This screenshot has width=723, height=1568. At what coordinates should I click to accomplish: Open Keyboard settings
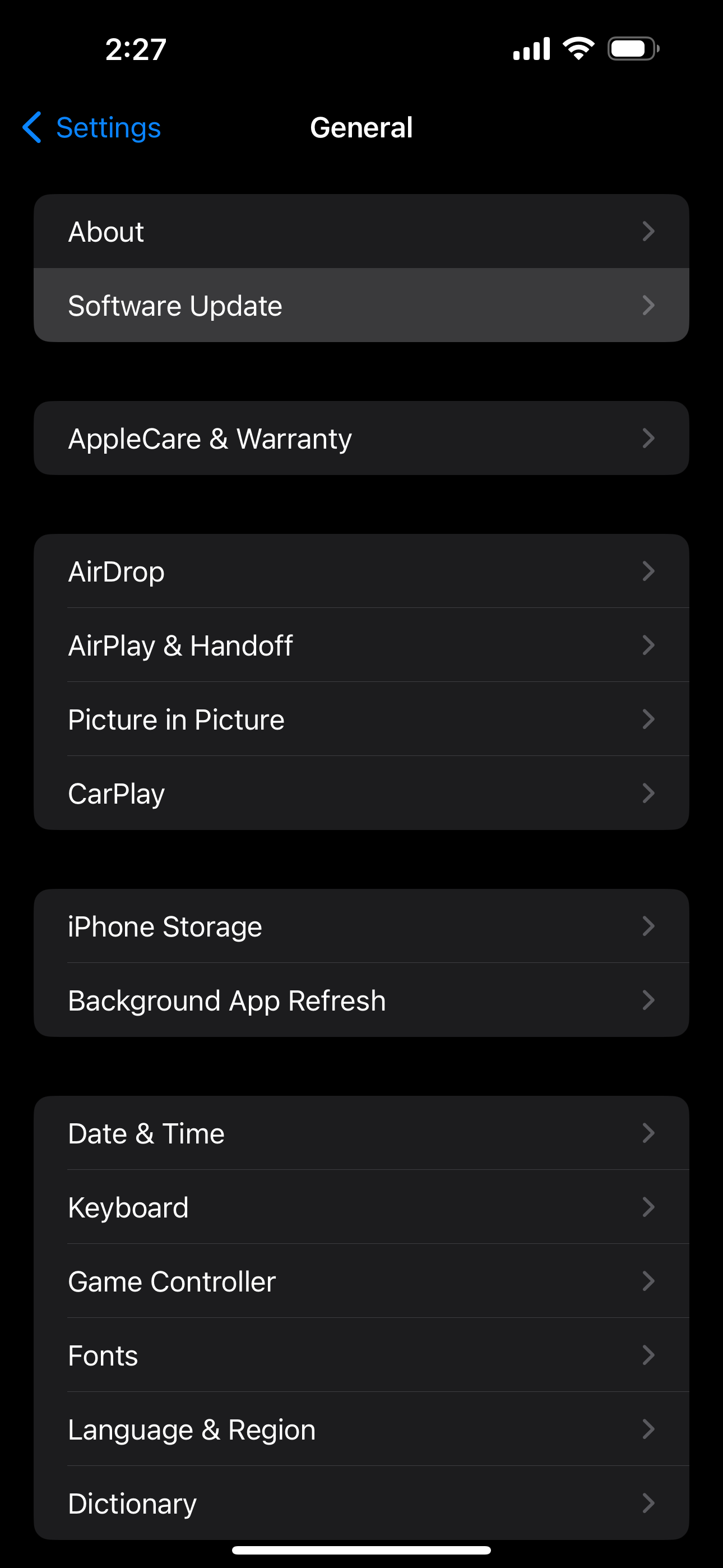pyautogui.click(x=361, y=1207)
